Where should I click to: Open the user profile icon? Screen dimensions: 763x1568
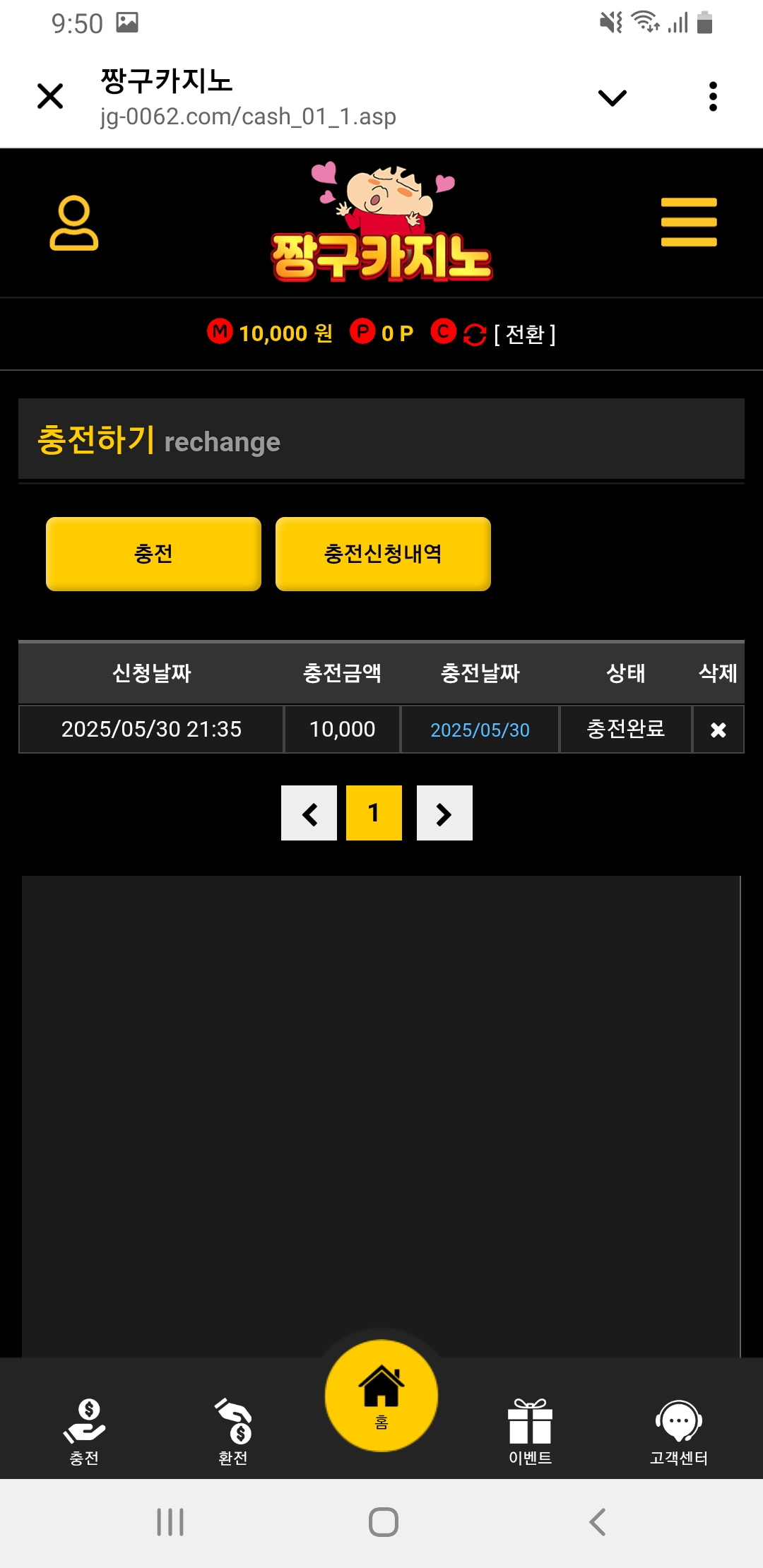tap(73, 223)
